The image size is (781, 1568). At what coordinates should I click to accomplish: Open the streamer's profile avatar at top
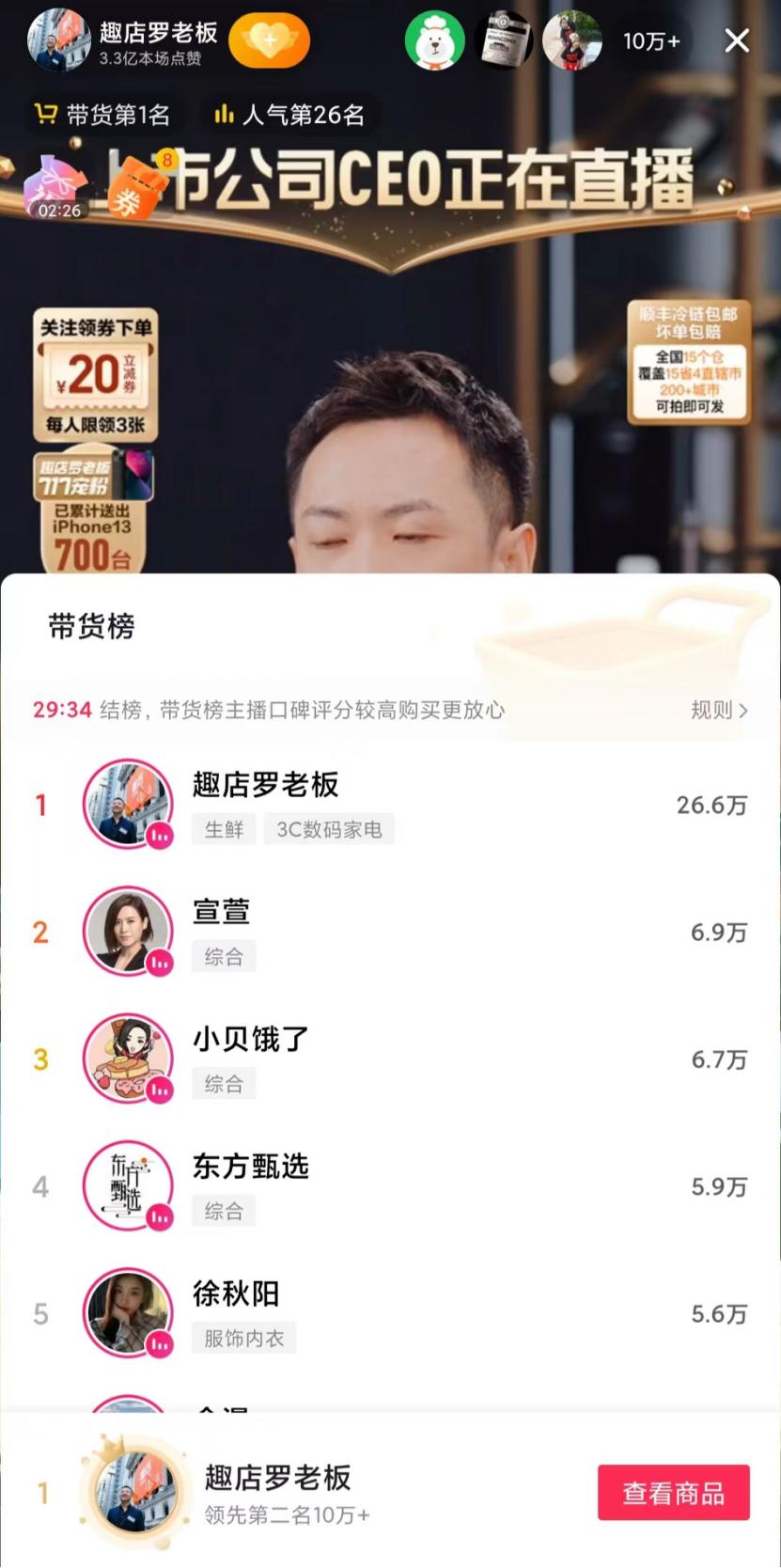(58, 40)
